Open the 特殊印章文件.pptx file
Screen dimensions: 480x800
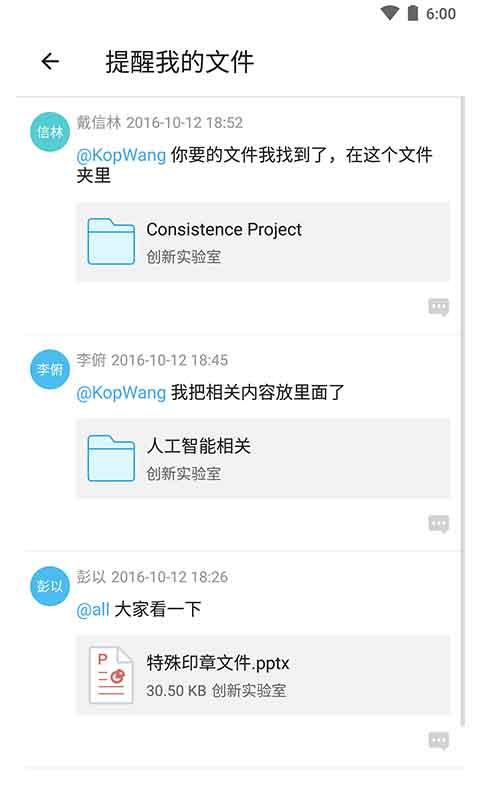click(x=263, y=675)
